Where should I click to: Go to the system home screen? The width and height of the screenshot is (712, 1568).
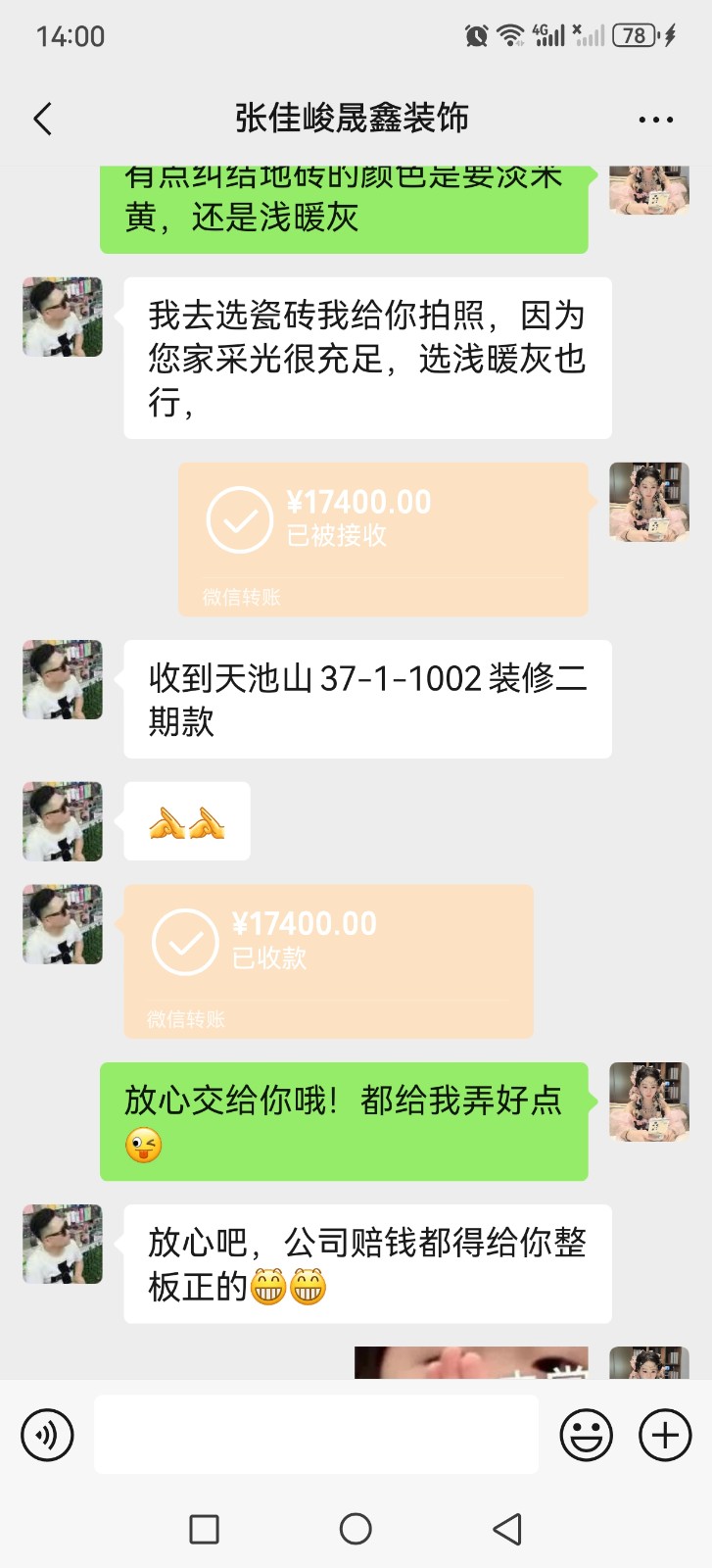pos(356,1529)
